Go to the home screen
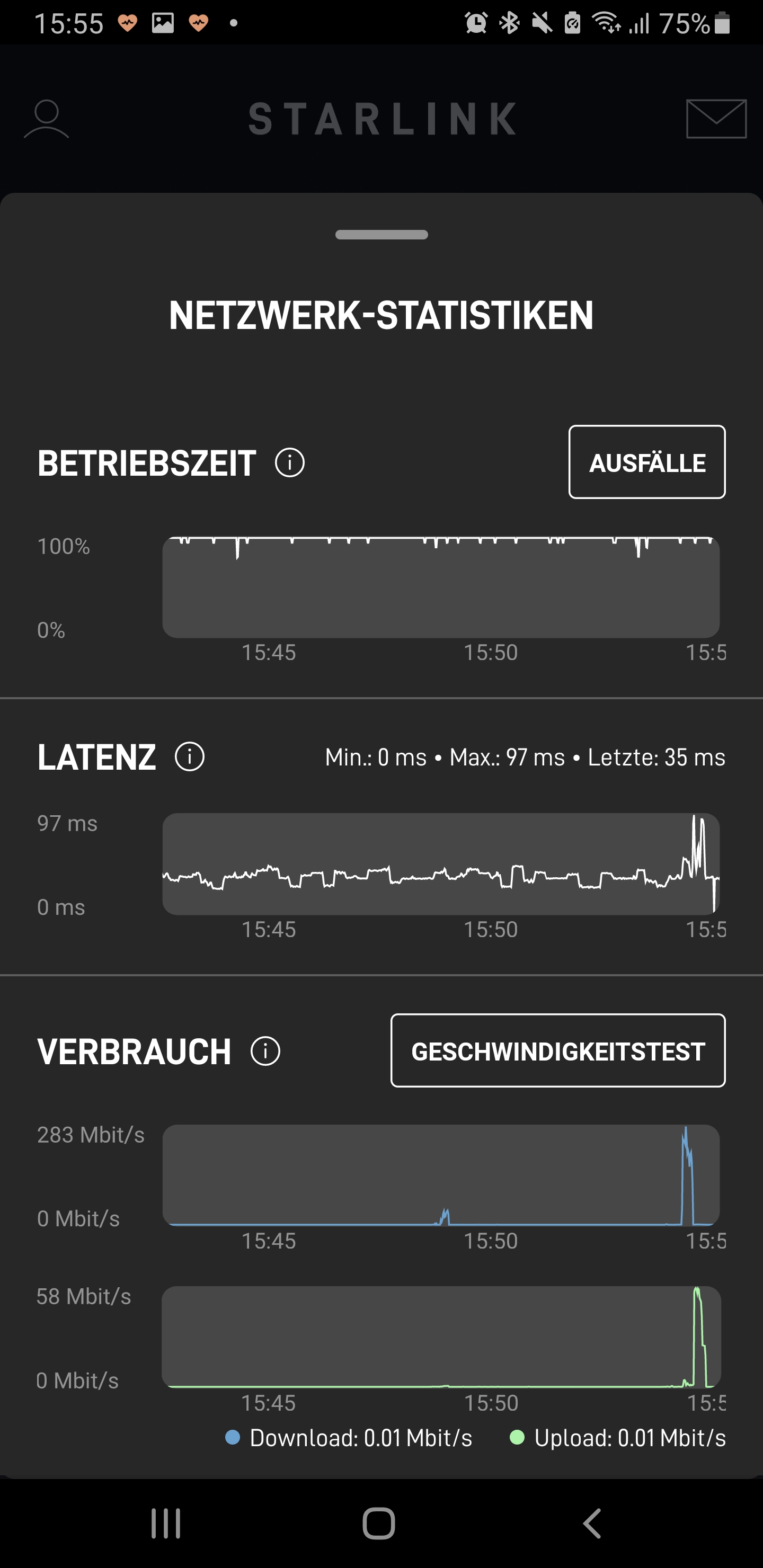This screenshot has height=1568, width=763. (x=379, y=1524)
